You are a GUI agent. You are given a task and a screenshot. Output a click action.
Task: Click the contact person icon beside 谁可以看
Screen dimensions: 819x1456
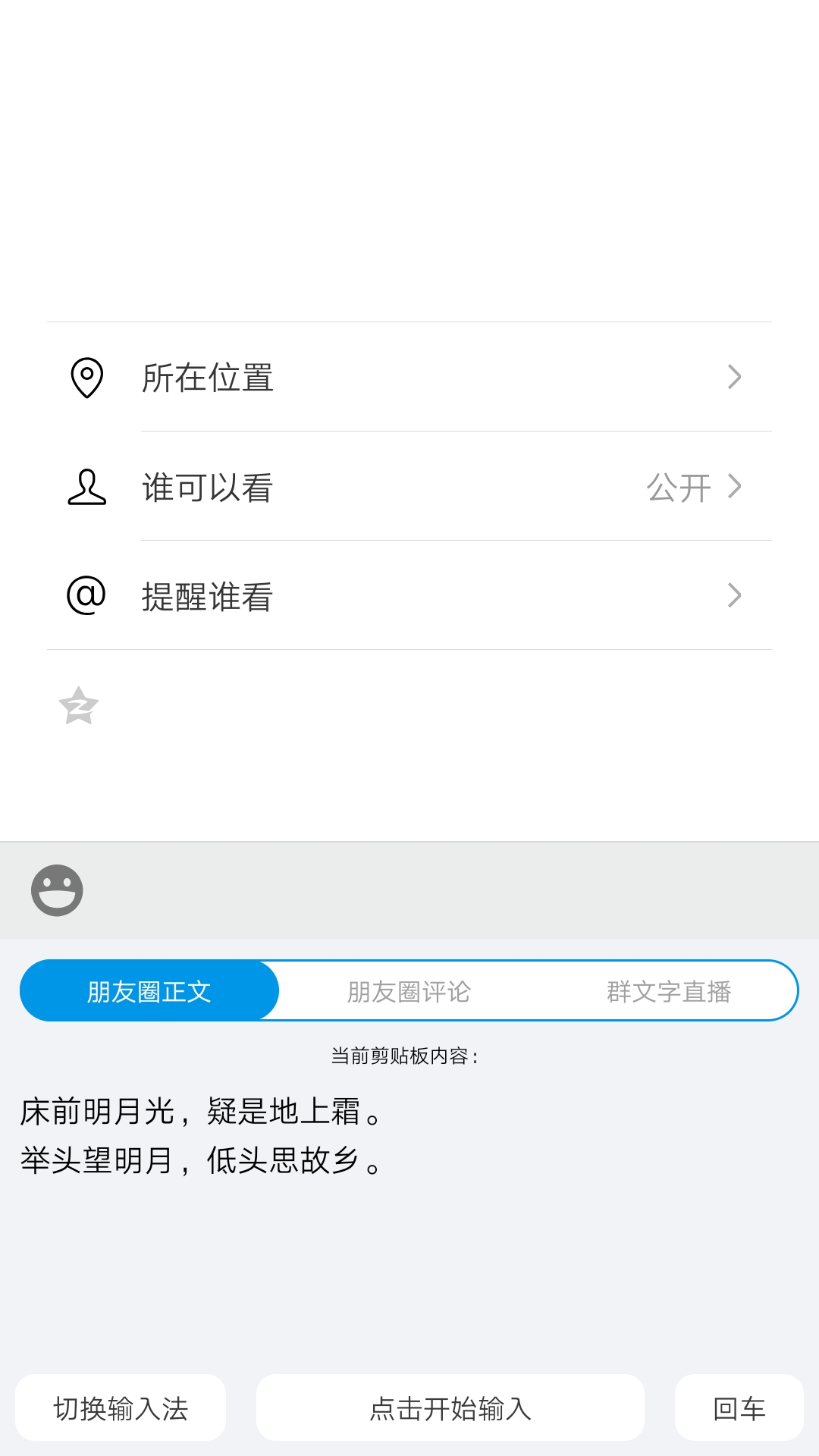click(x=86, y=488)
